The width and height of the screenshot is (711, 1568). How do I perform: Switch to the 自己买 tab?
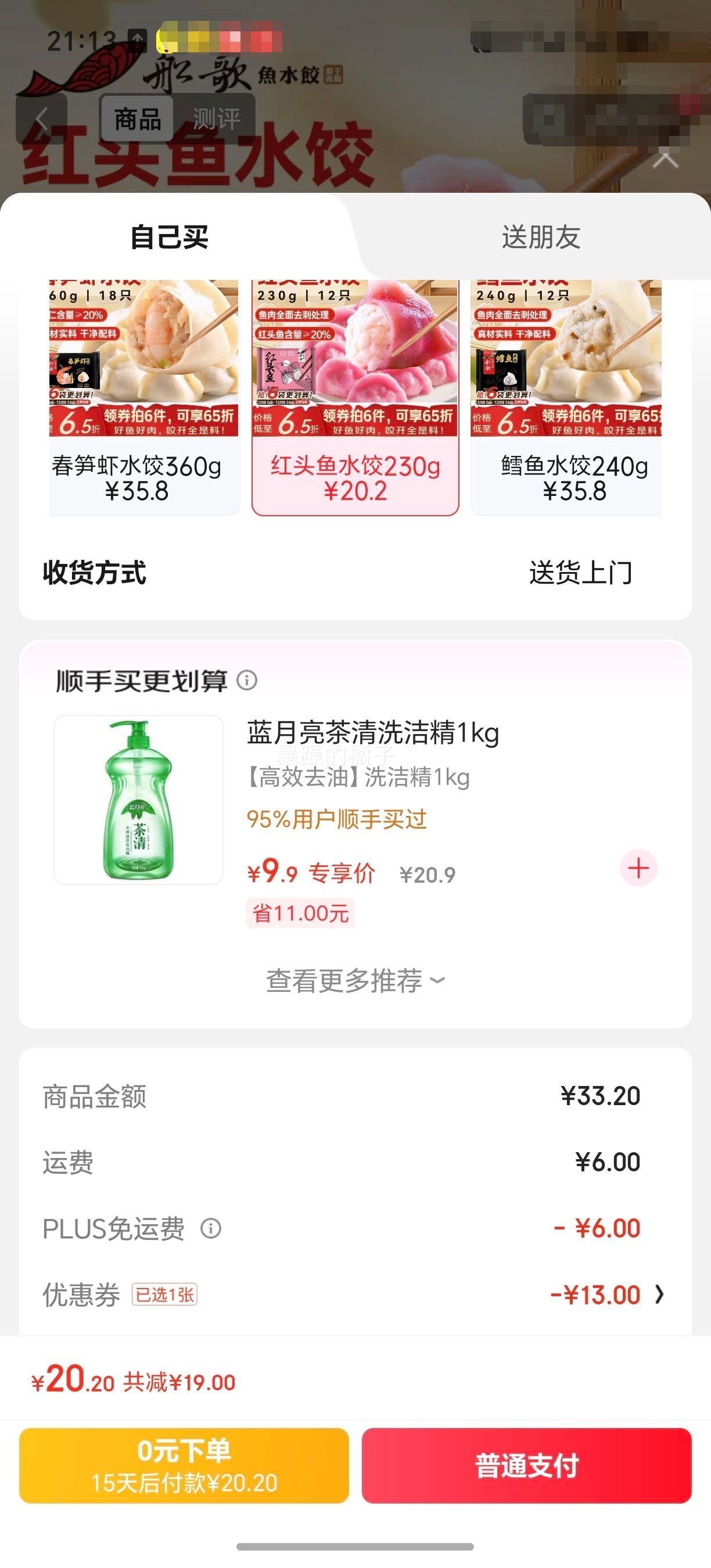(x=169, y=237)
